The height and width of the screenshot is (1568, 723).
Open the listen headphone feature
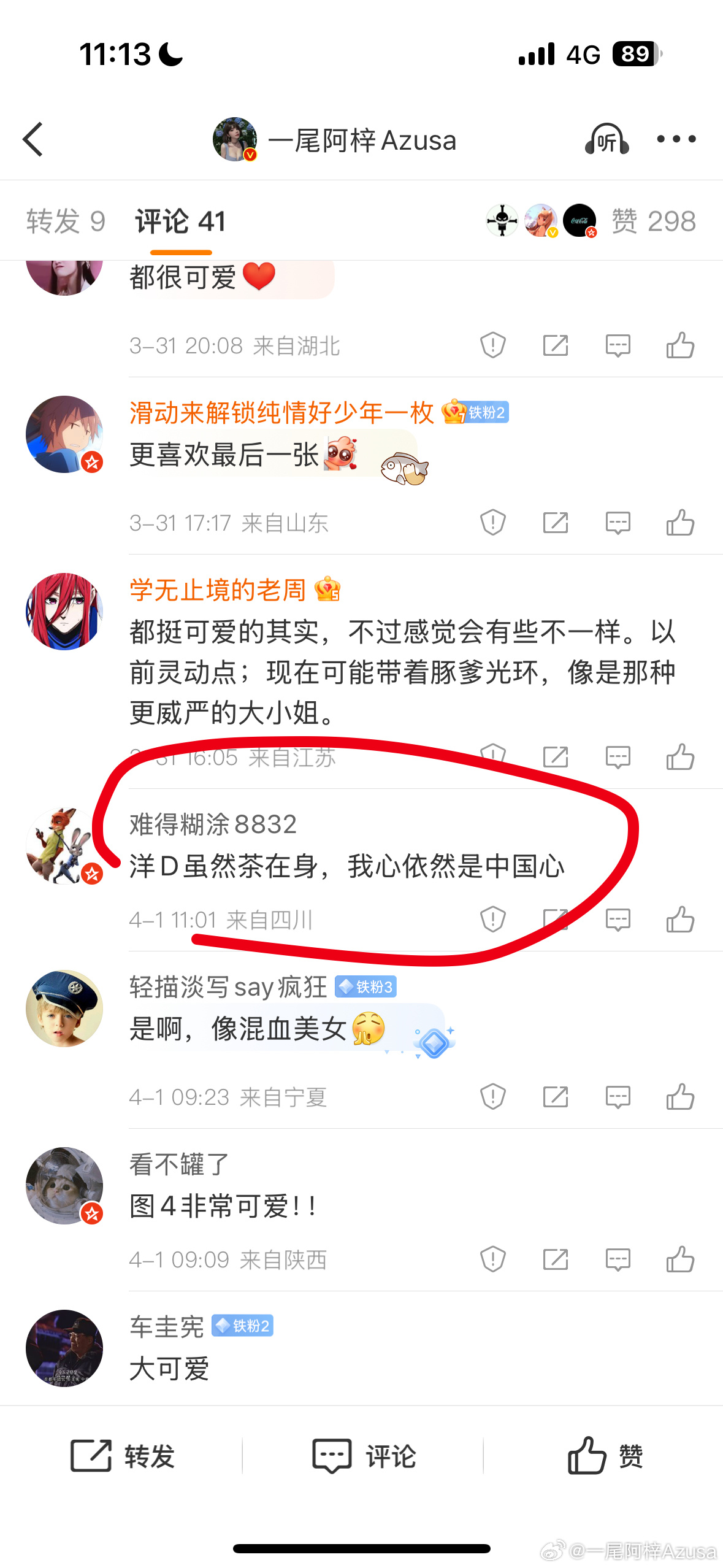(606, 139)
